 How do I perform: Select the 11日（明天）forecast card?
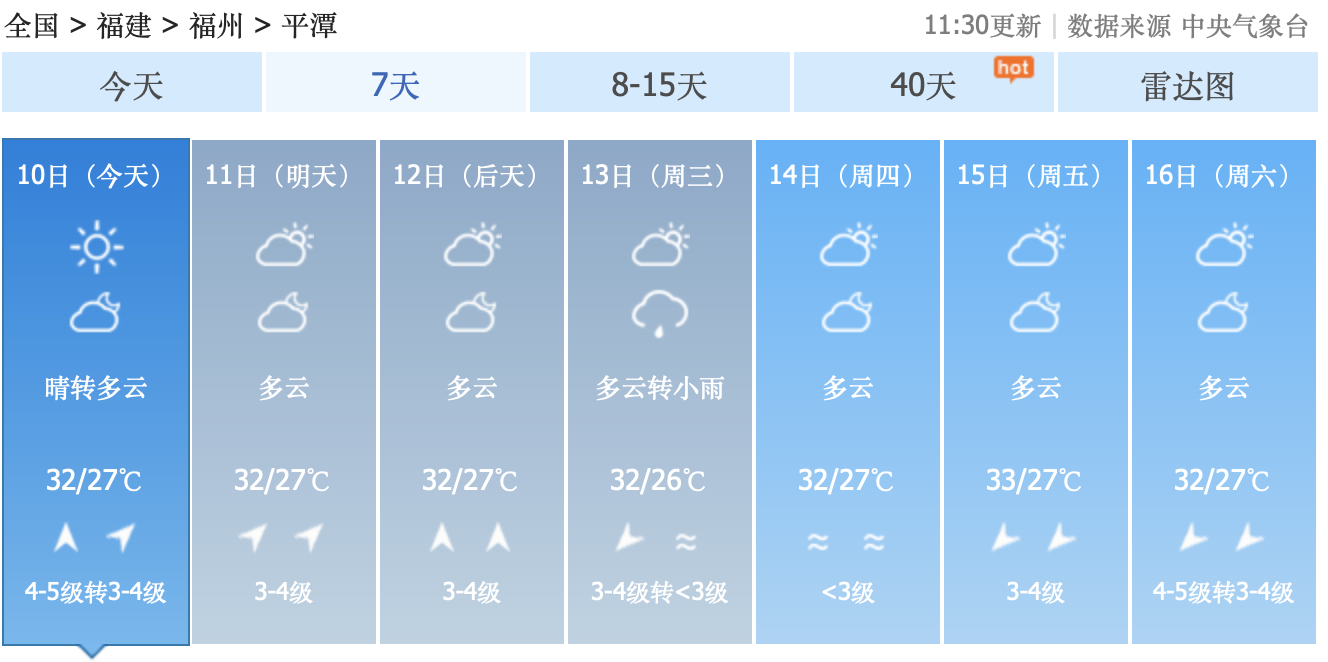pyautogui.click(x=284, y=390)
